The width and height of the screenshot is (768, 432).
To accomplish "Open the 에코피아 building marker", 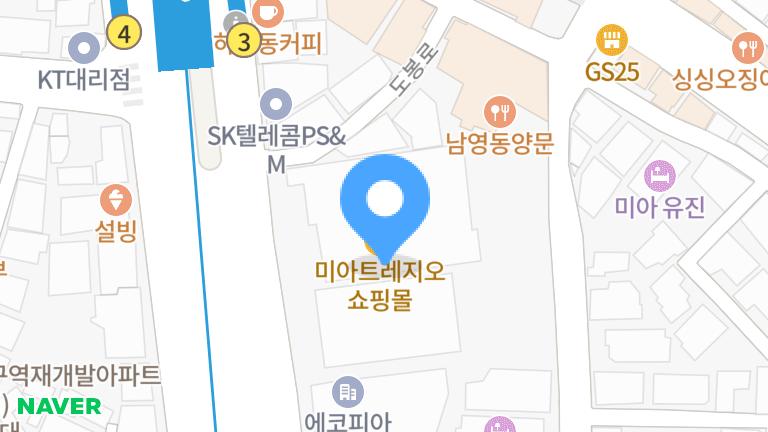I will pyautogui.click(x=347, y=391).
